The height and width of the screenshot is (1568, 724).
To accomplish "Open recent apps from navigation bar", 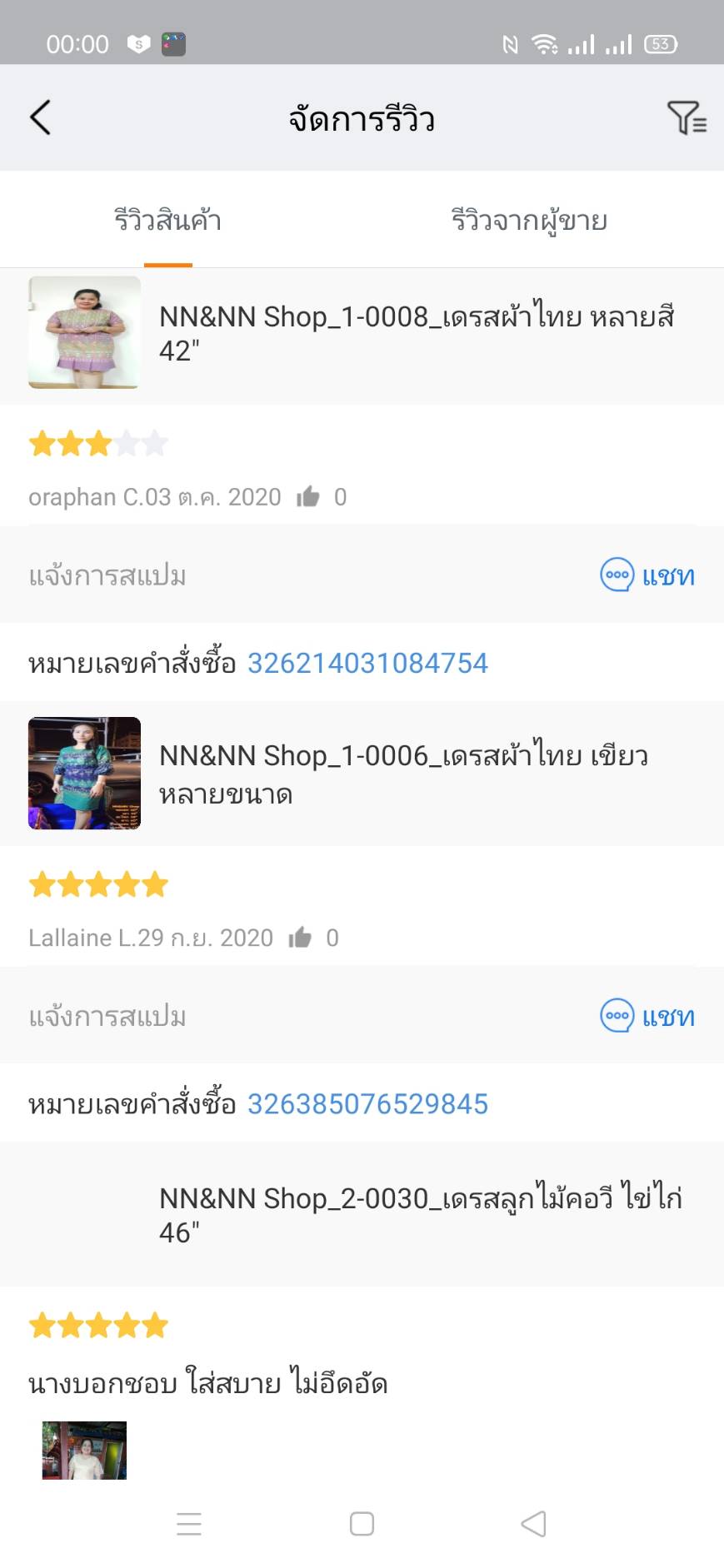I will pos(189,1523).
